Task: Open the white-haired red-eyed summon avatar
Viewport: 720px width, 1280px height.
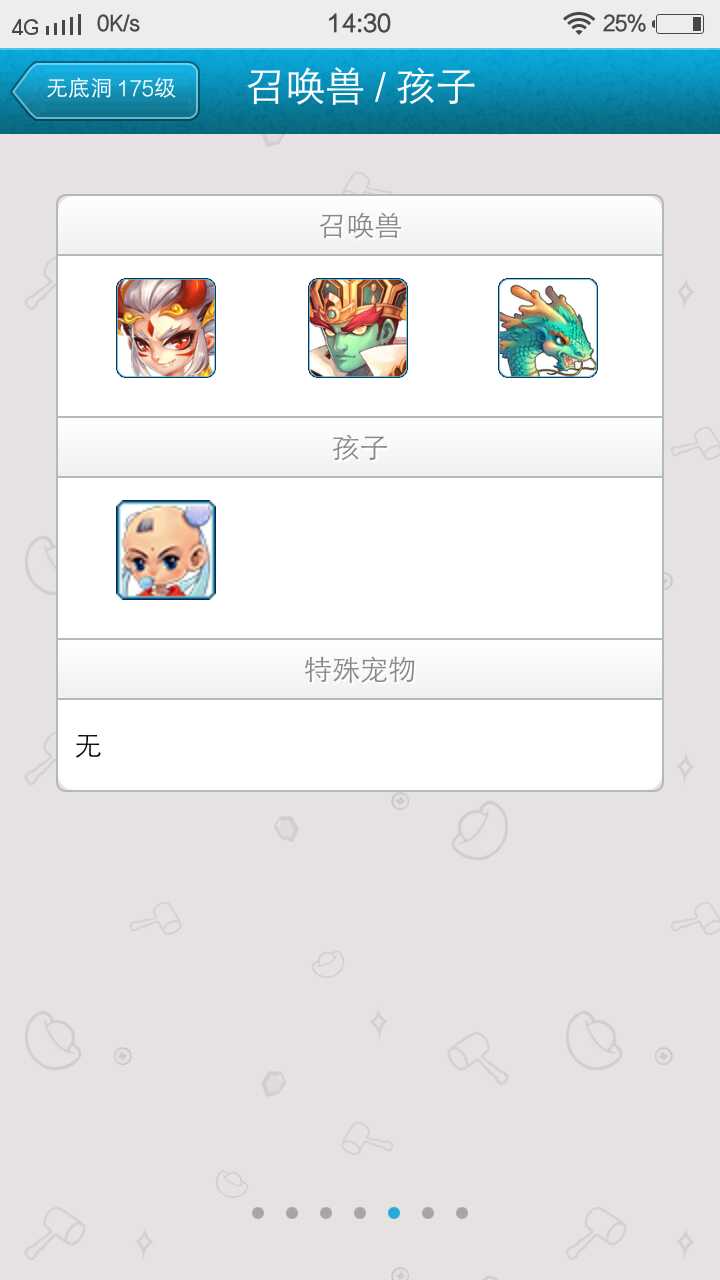Action: (166, 328)
